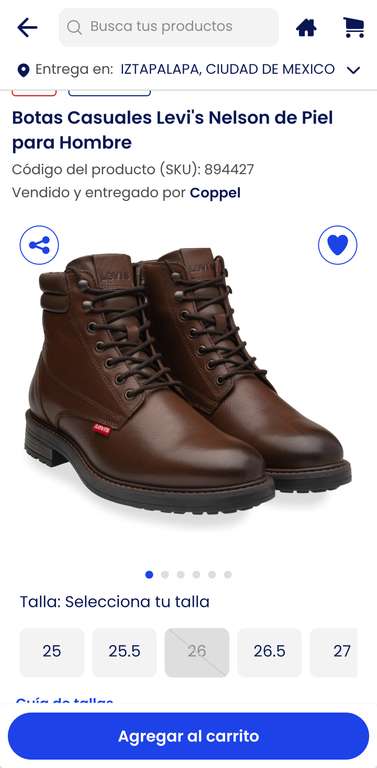Pick size 26.5

(x=269, y=652)
